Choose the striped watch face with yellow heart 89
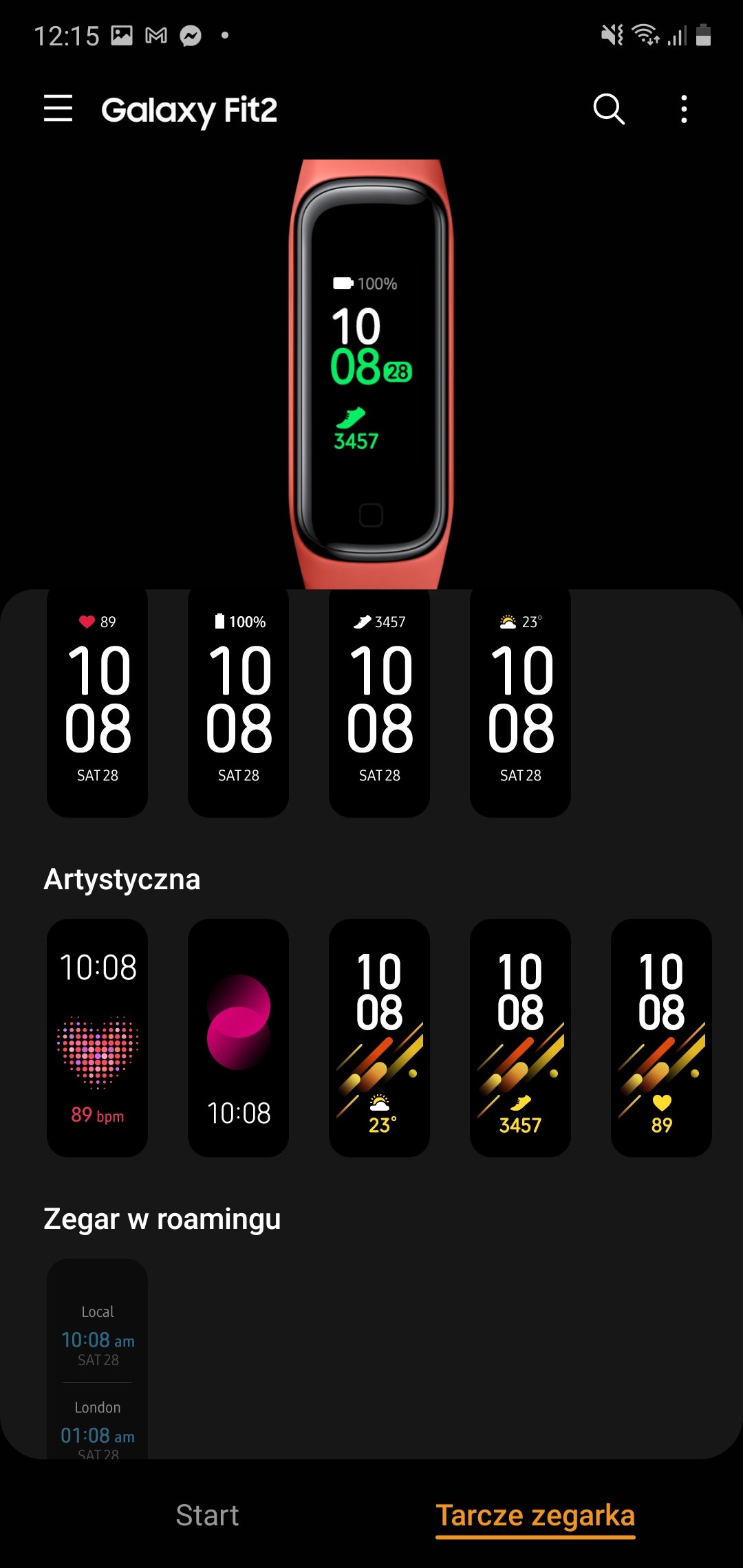 click(x=662, y=1038)
